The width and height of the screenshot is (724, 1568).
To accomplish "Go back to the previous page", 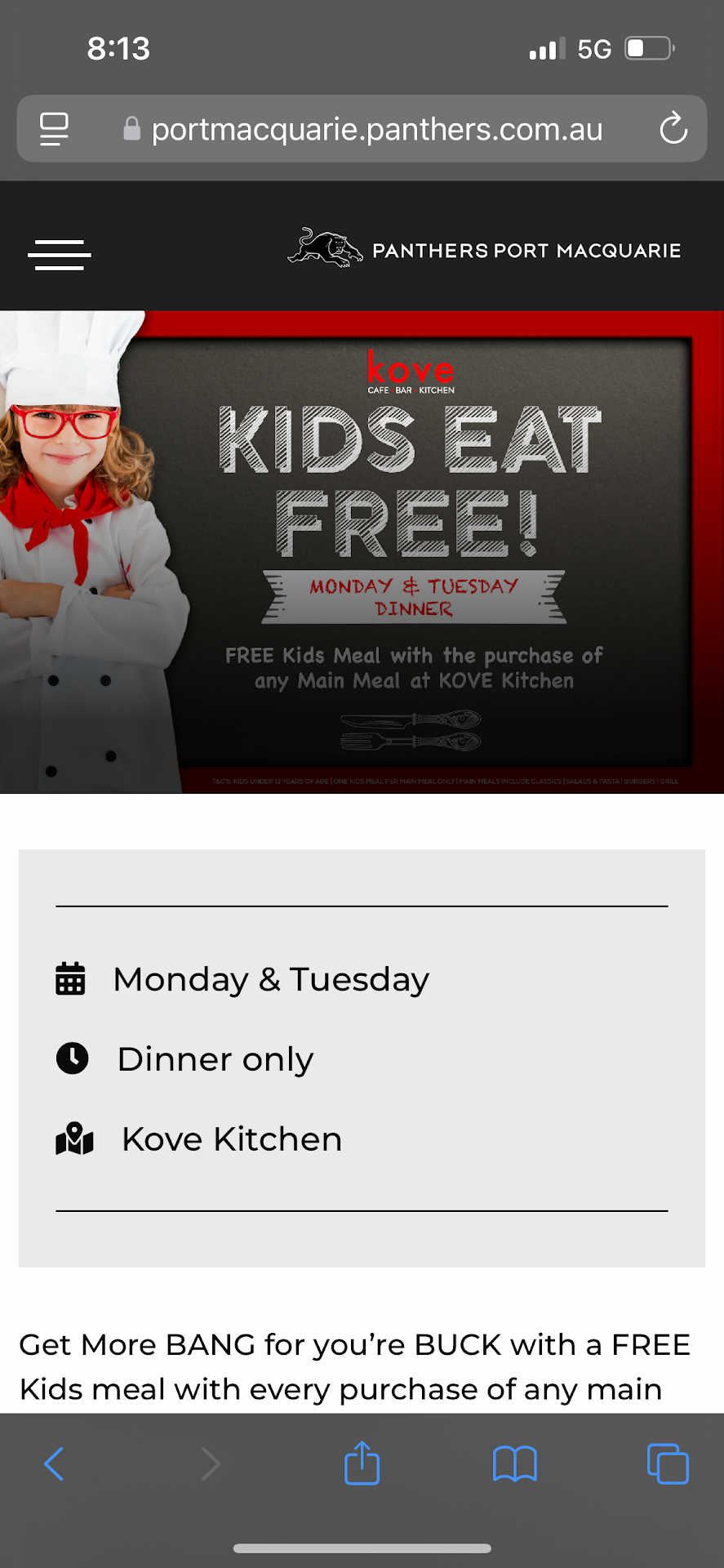I will [x=54, y=1463].
